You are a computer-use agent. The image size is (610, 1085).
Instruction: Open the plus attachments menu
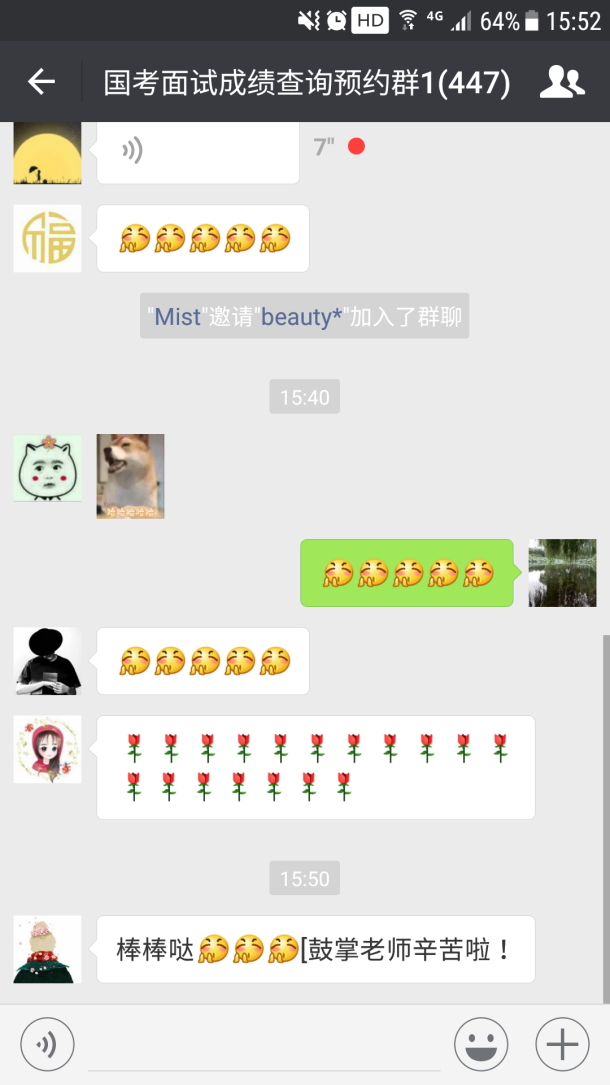click(x=562, y=1045)
